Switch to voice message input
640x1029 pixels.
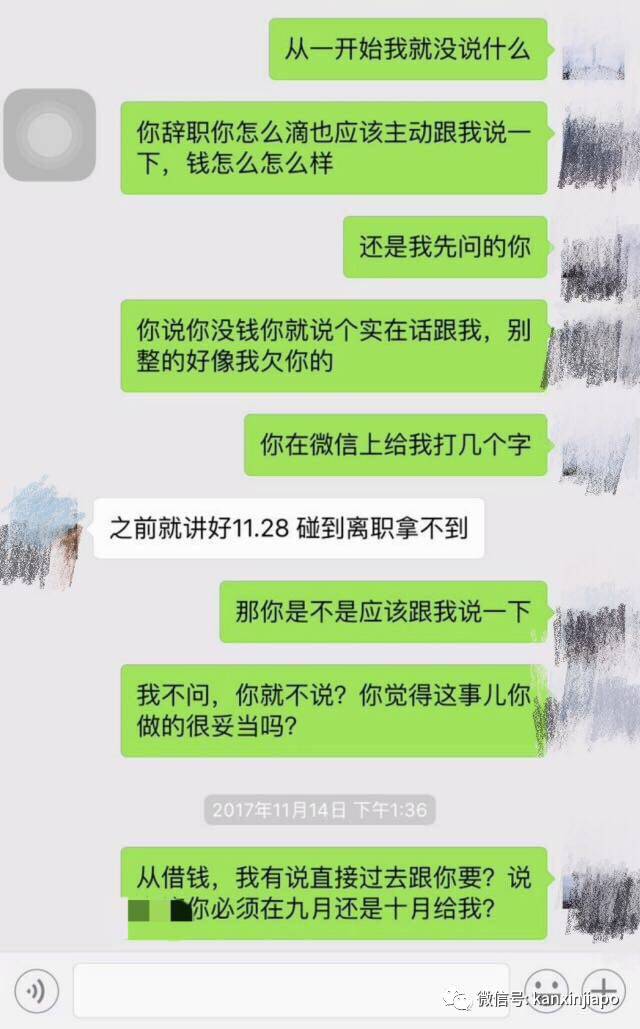click(37, 991)
